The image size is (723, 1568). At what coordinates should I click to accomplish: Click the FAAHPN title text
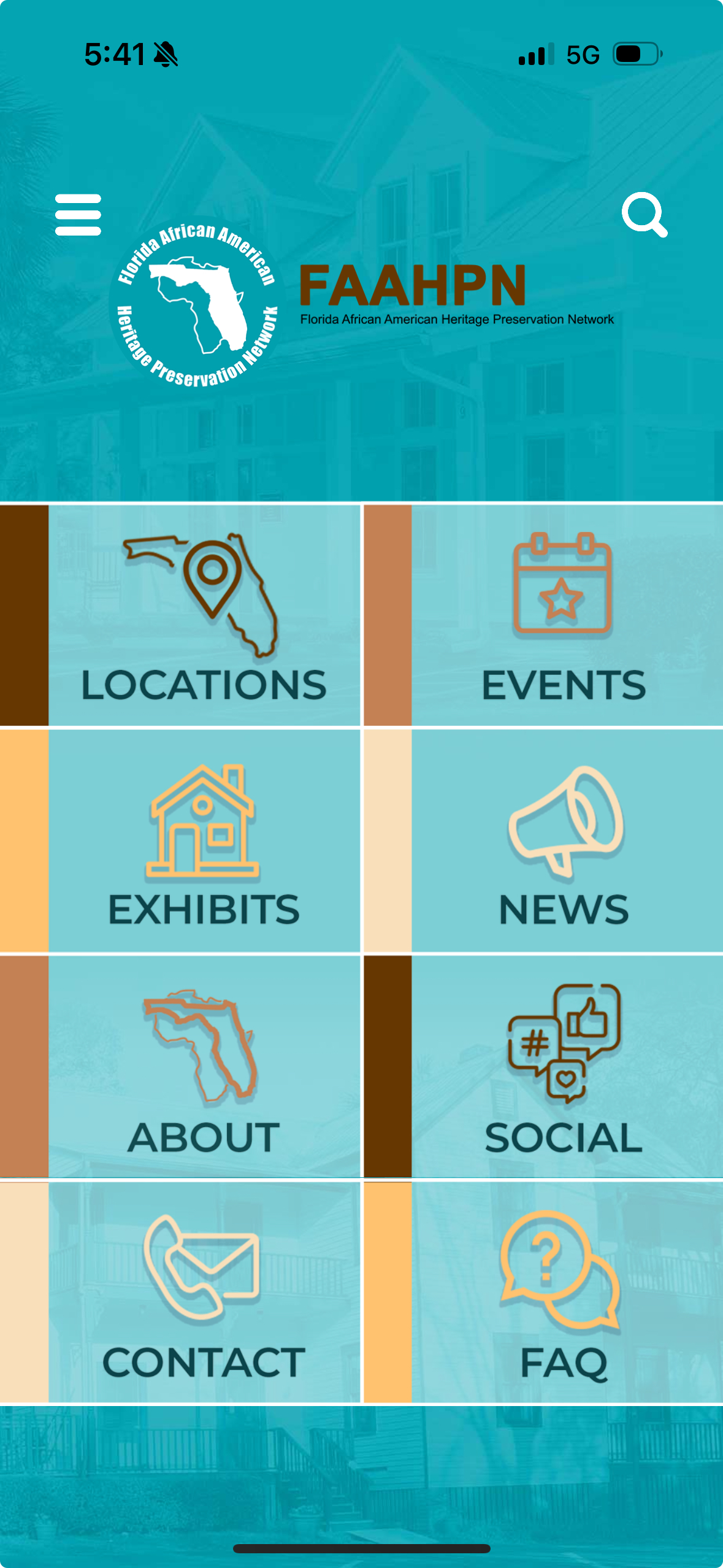[x=413, y=287]
